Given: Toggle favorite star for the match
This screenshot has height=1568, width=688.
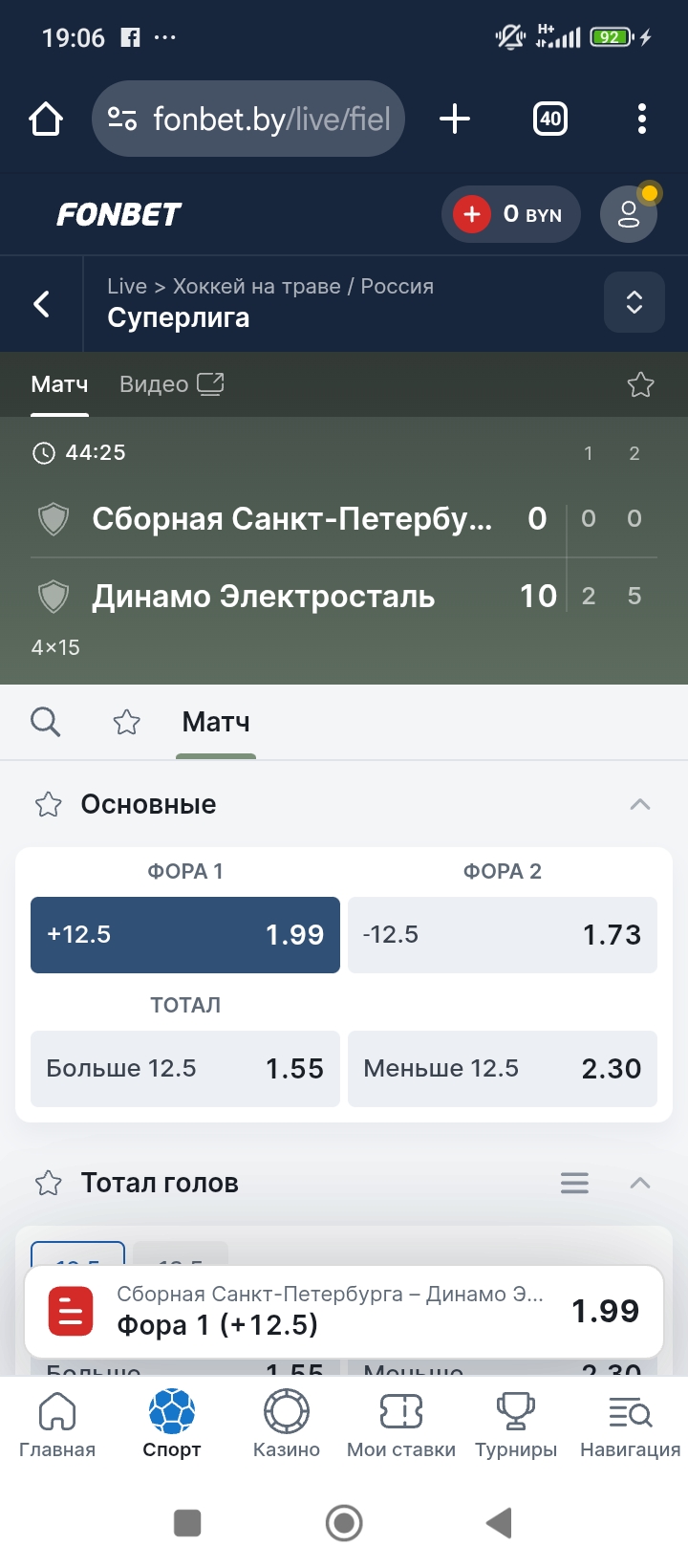Looking at the screenshot, I should pyautogui.click(x=640, y=384).
